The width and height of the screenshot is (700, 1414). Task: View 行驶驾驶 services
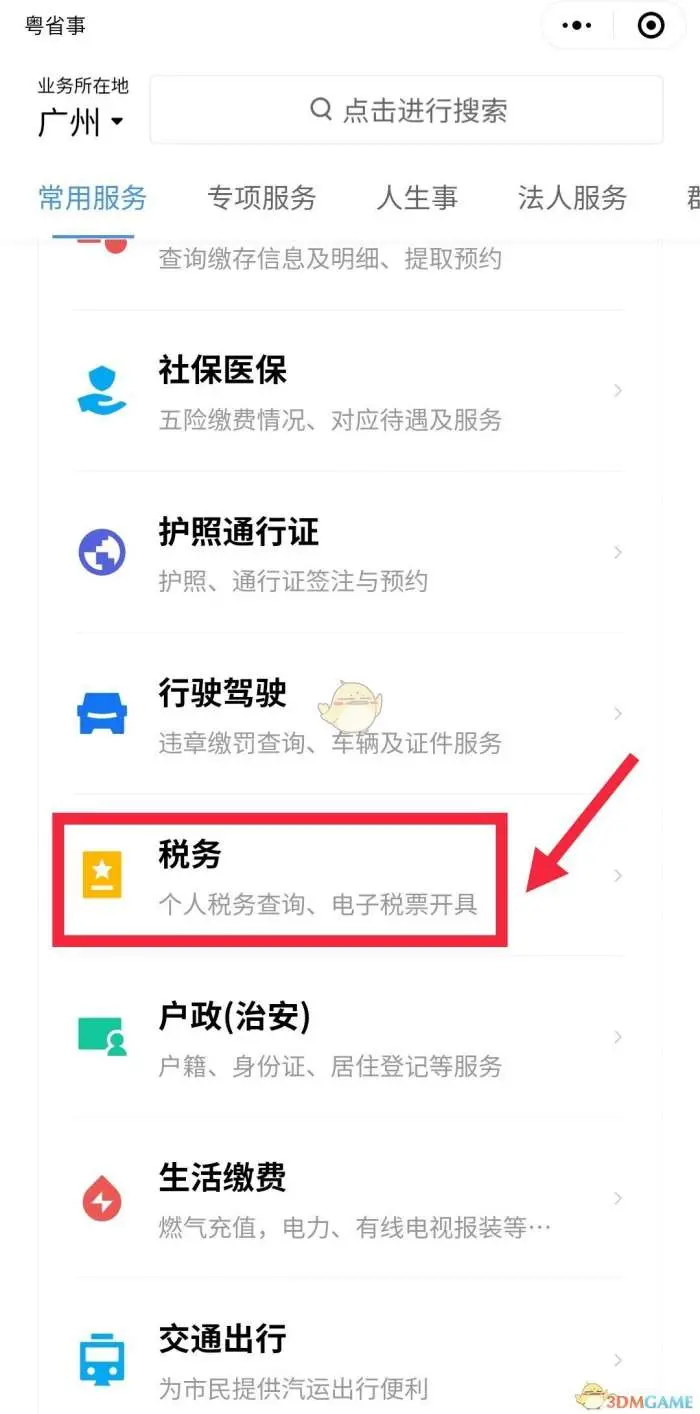click(x=350, y=714)
